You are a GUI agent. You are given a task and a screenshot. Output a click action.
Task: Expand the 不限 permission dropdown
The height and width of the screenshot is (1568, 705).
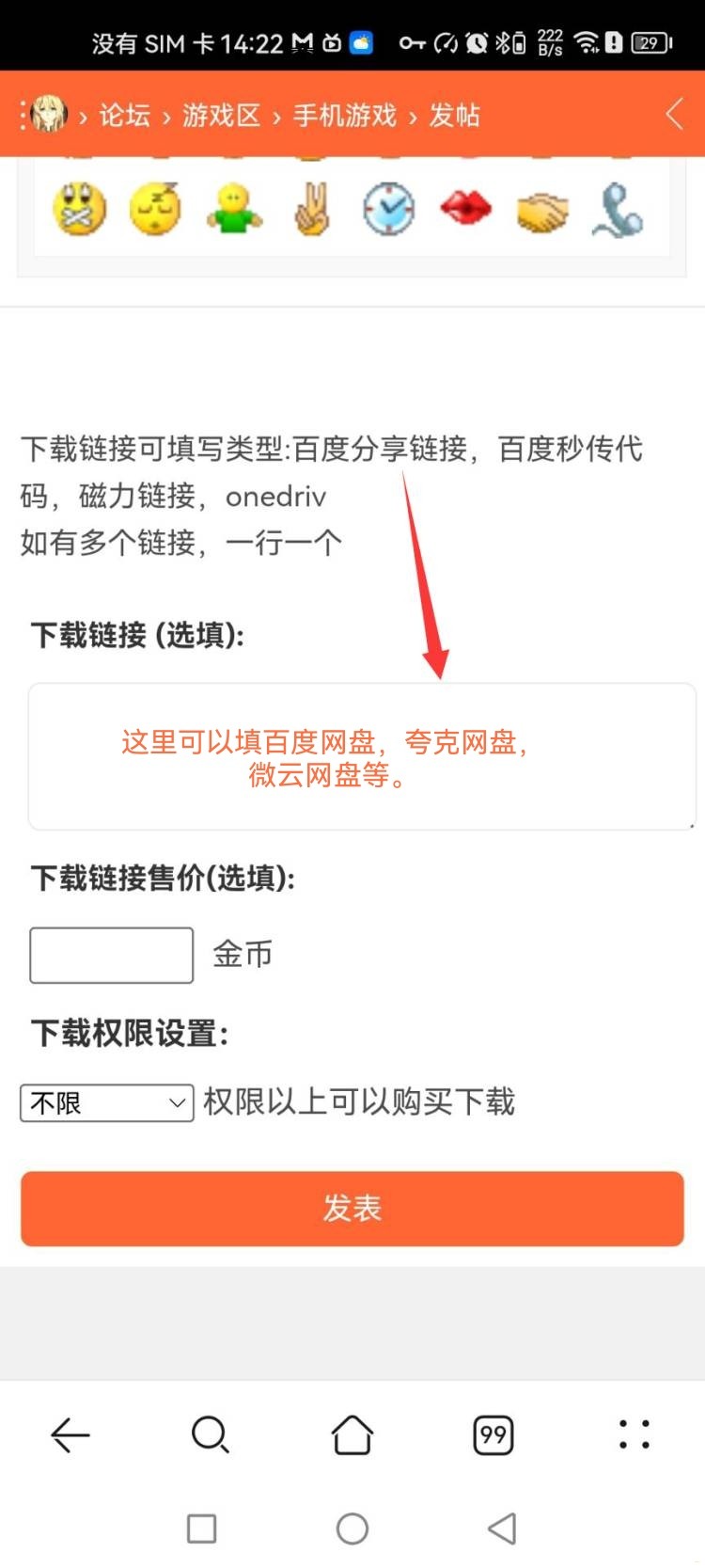[x=106, y=1102]
